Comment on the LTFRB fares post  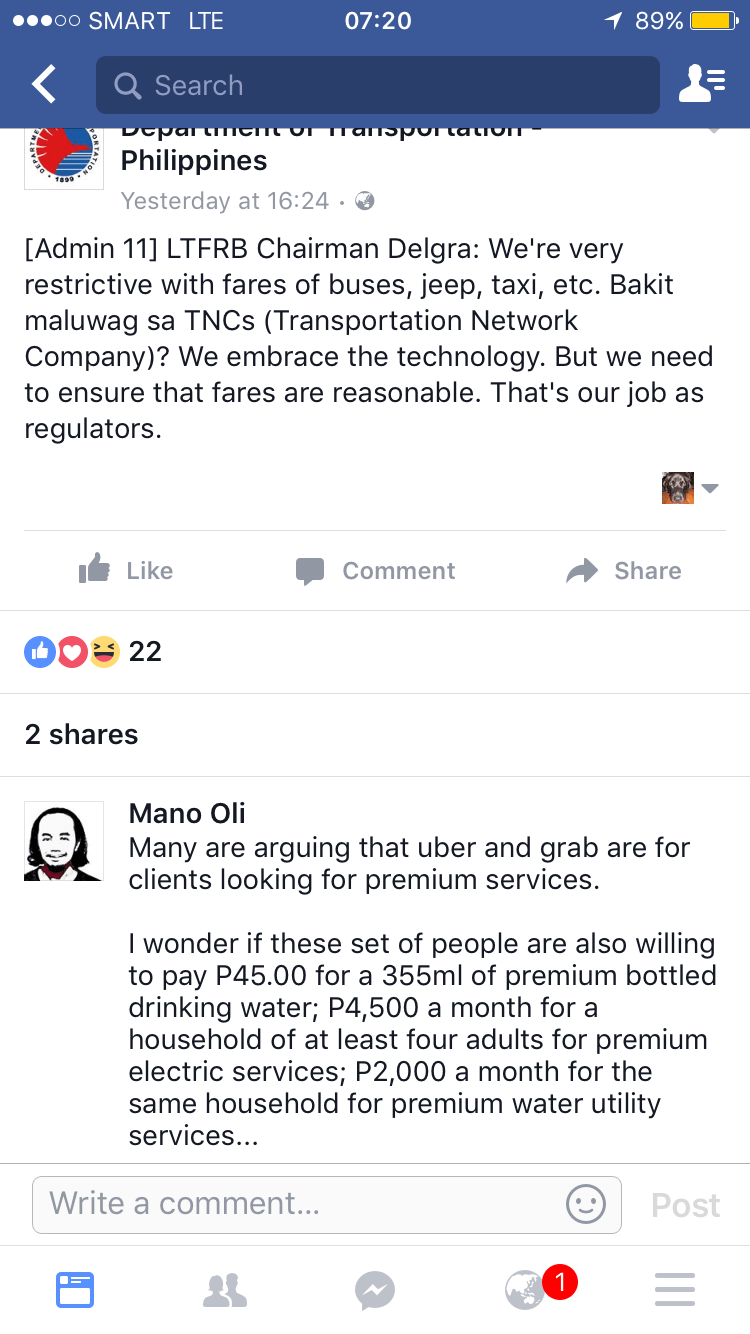click(375, 571)
